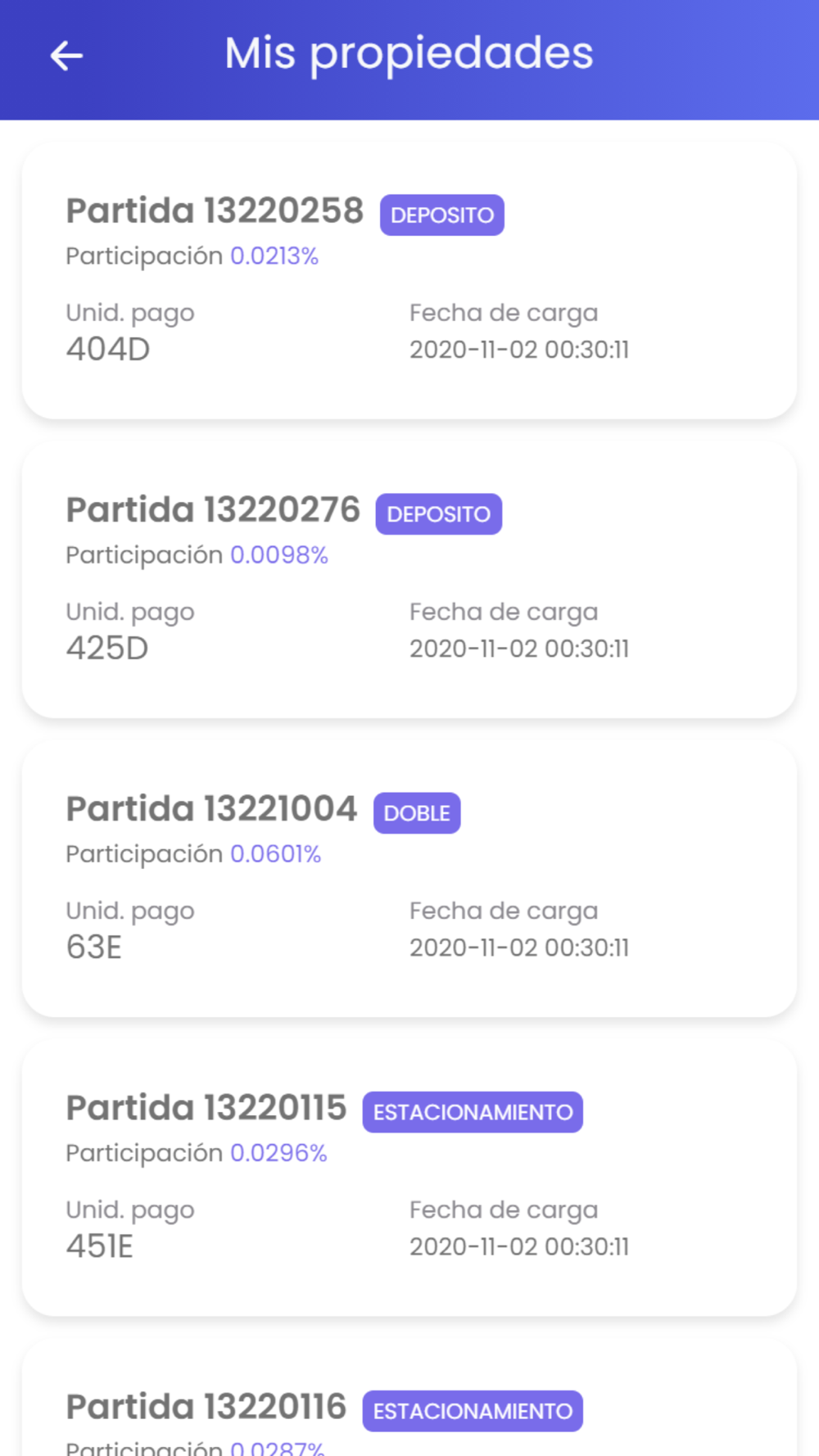Image resolution: width=819 pixels, height=1456 pixels.
Task: View details of Partida 13220115
Action: [409, 1178]
